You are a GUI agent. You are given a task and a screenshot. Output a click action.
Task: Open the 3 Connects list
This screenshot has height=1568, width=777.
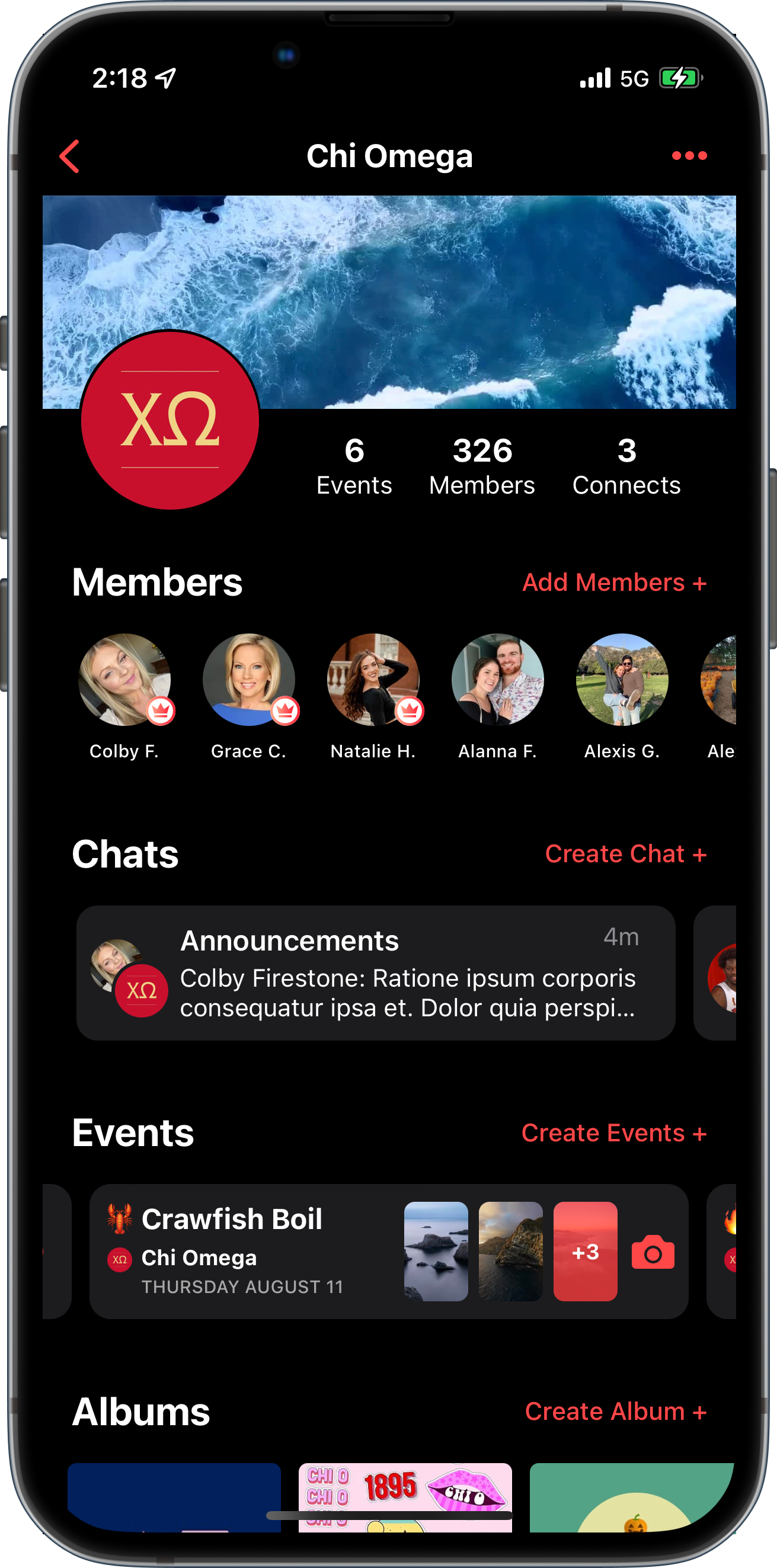pyautogui.click(x=626, y=466)
